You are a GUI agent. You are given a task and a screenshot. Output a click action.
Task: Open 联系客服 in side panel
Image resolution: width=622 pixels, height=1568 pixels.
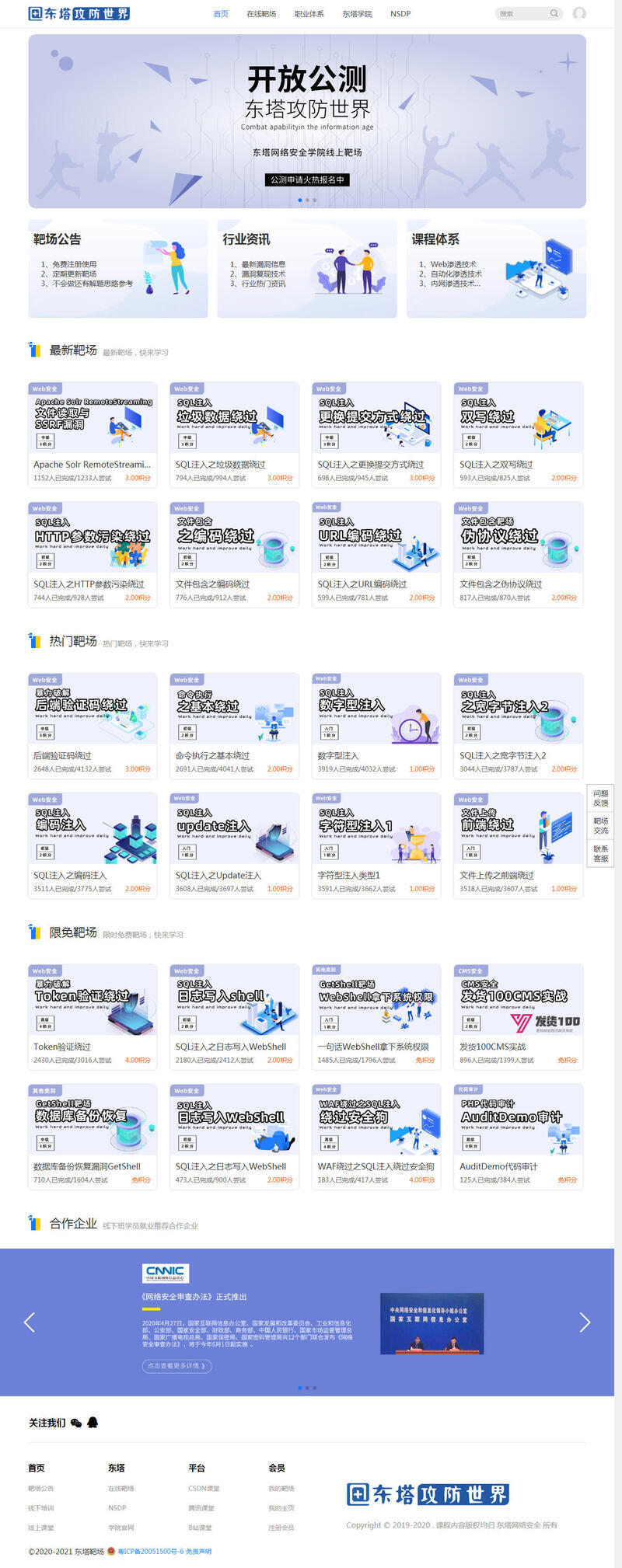(x=601, y=853)
